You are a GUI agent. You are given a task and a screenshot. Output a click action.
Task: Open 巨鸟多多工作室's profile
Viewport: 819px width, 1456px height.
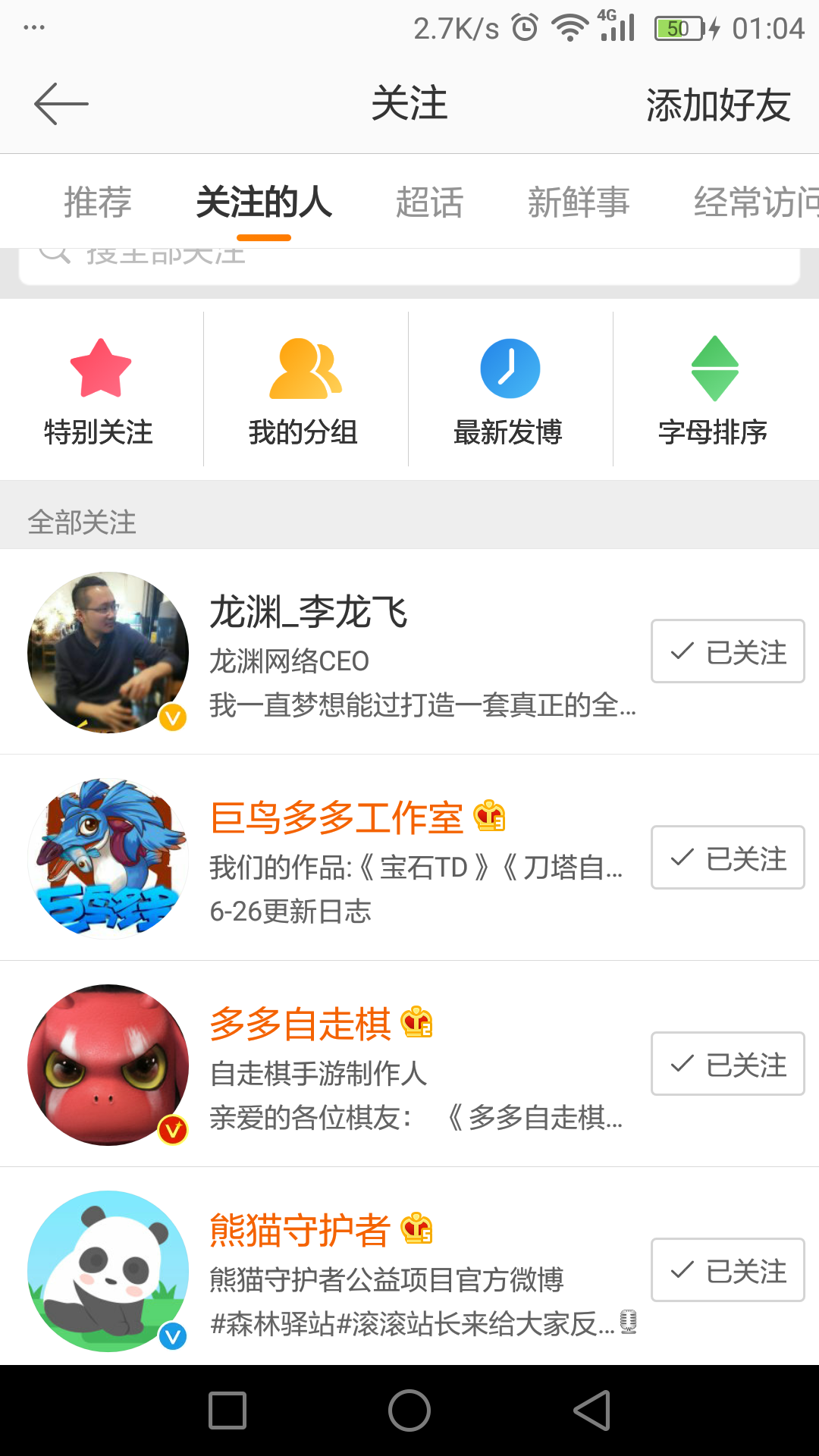[337, 819]
